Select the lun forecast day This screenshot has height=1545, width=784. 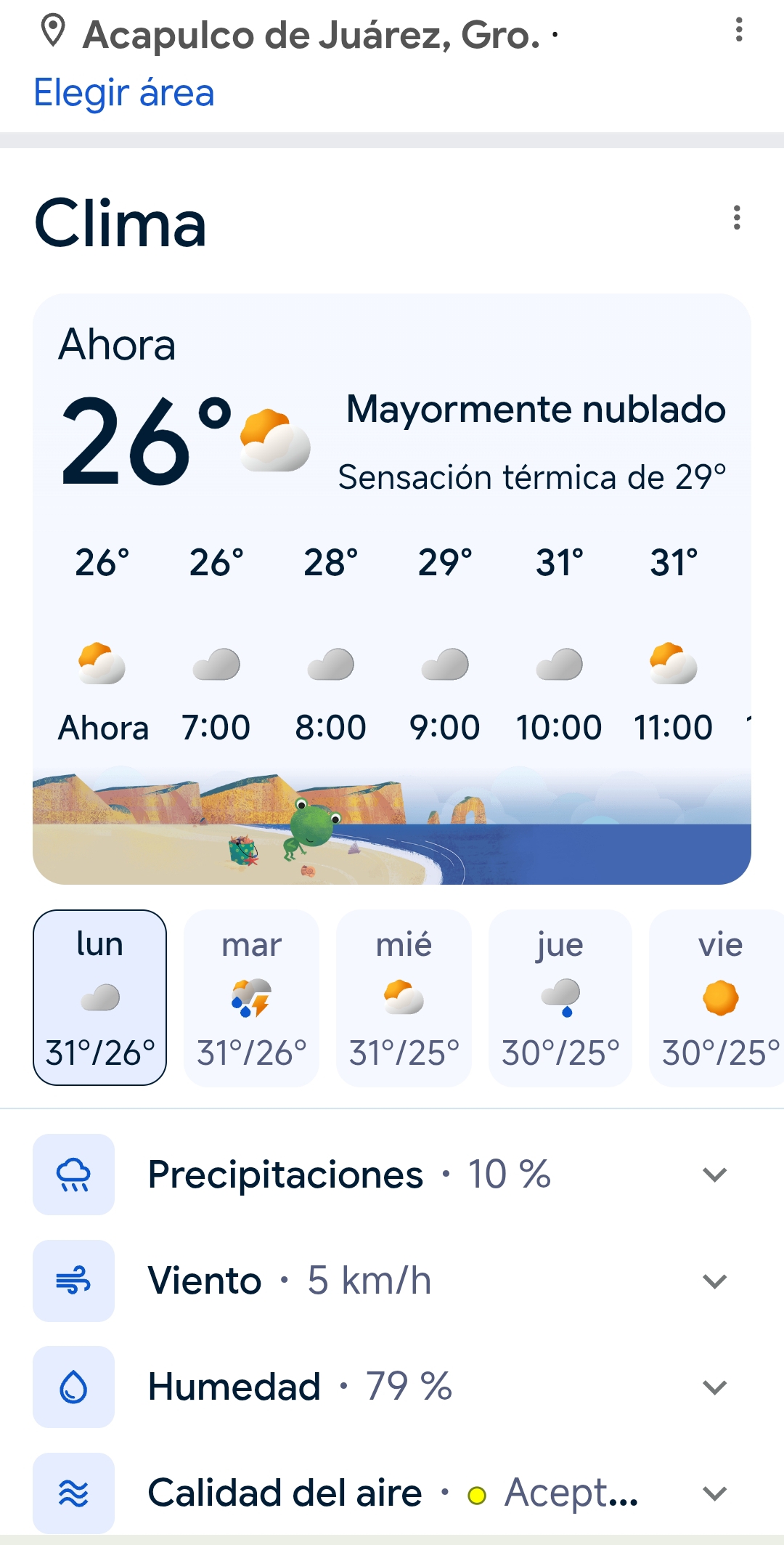(99, 997)
